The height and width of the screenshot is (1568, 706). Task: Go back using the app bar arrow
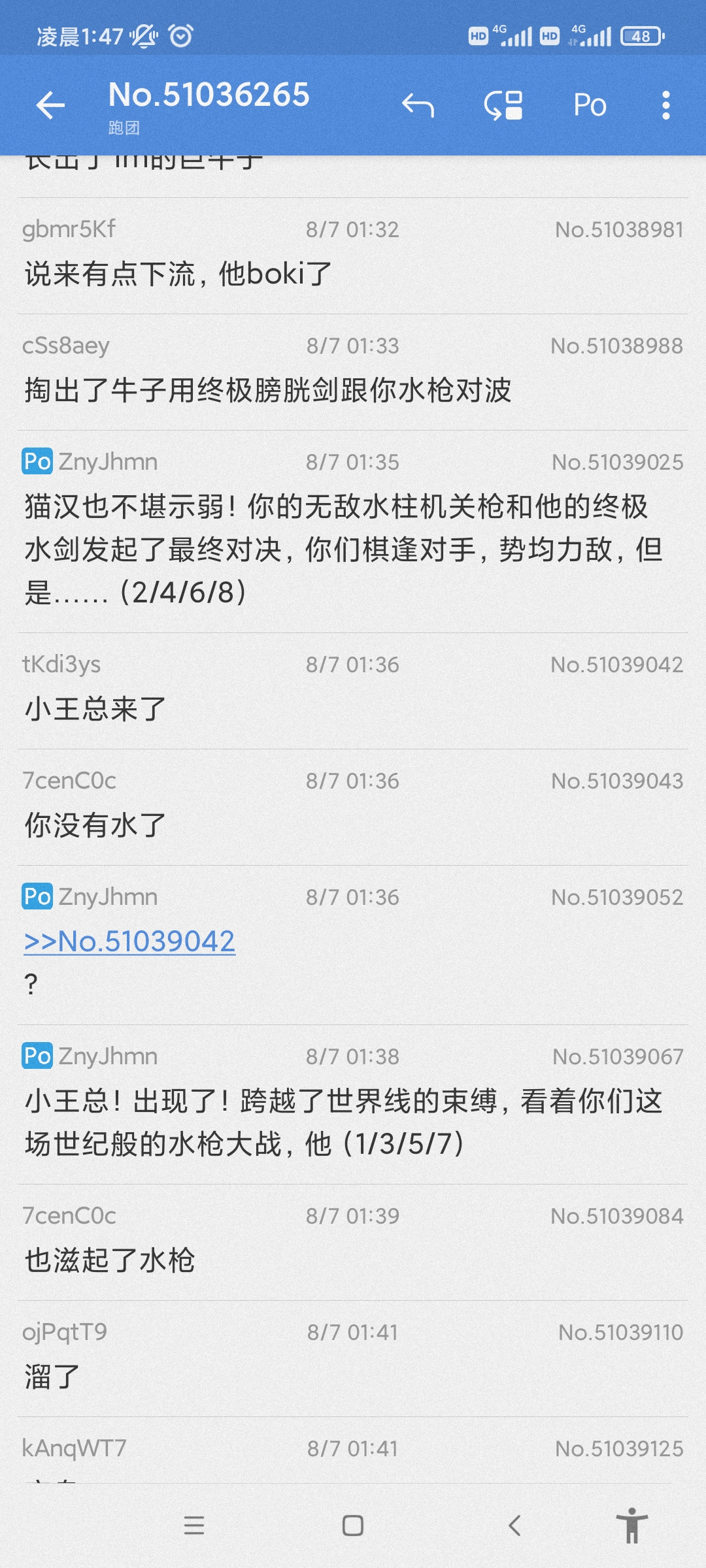point(50,105)
